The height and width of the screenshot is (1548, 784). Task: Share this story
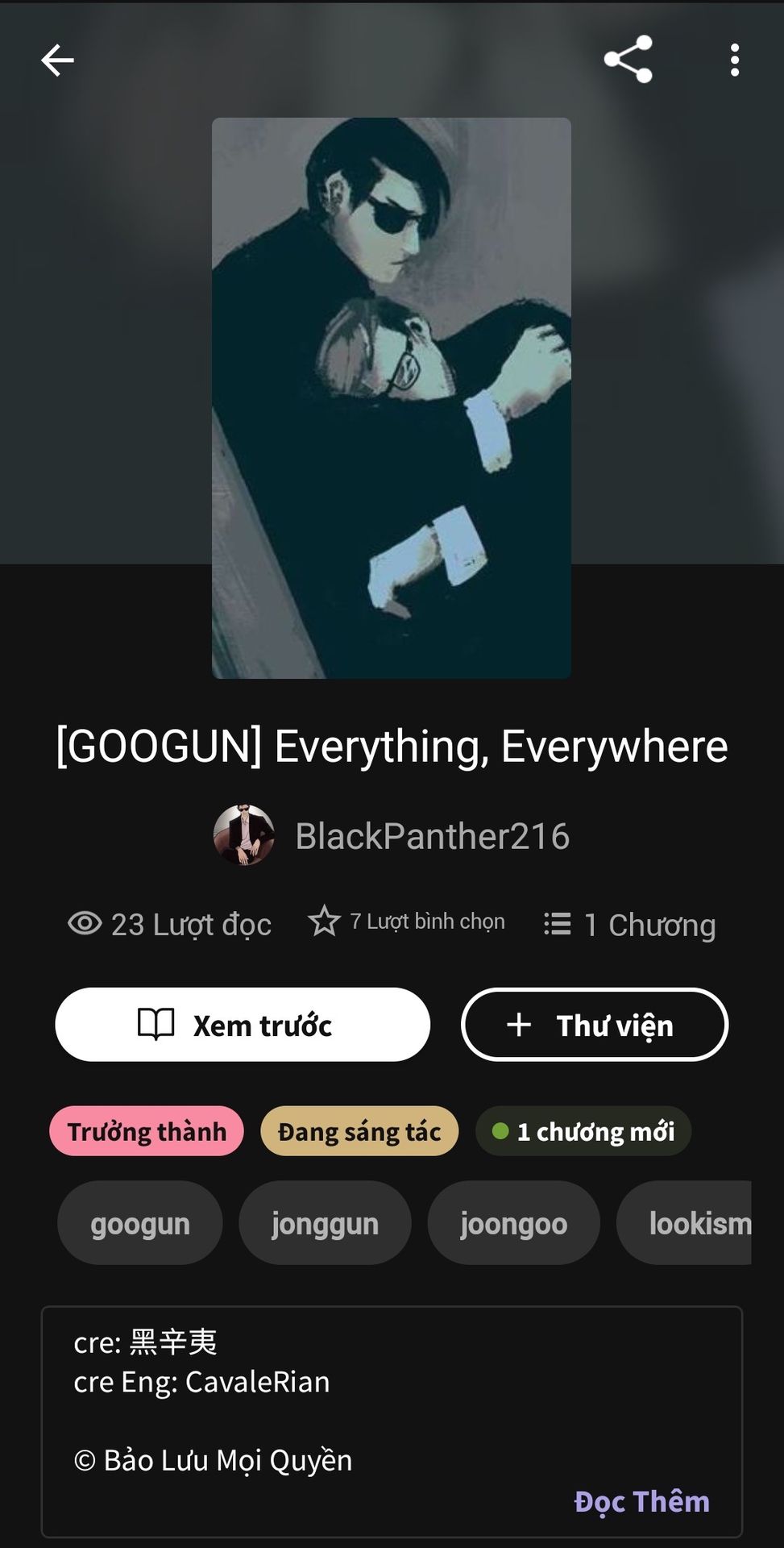pyautogui.click(x=628, y=60)
